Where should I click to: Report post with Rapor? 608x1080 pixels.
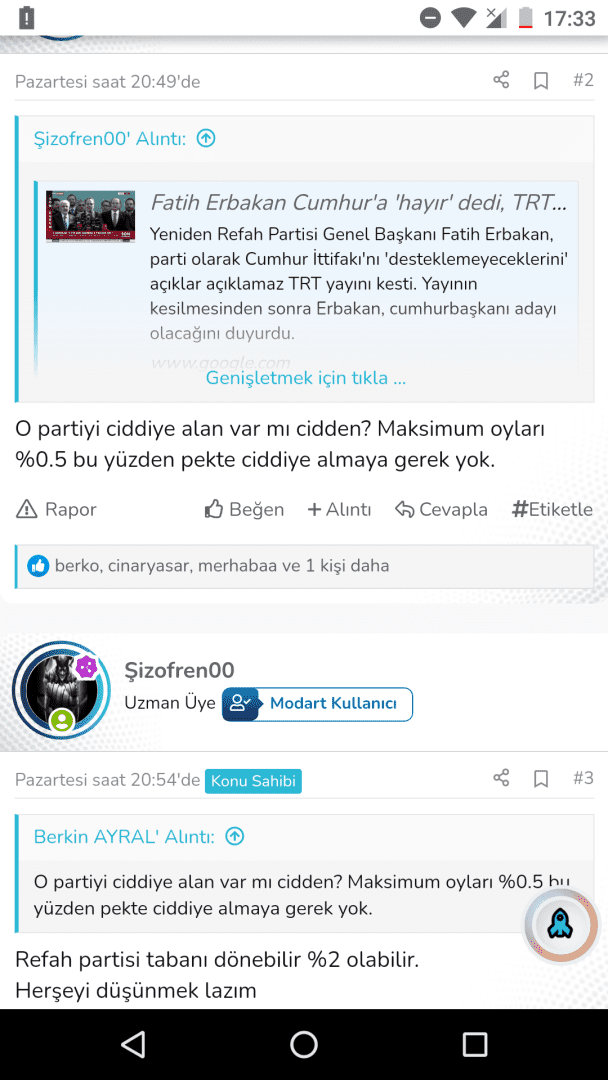click(x=57, y=509)
